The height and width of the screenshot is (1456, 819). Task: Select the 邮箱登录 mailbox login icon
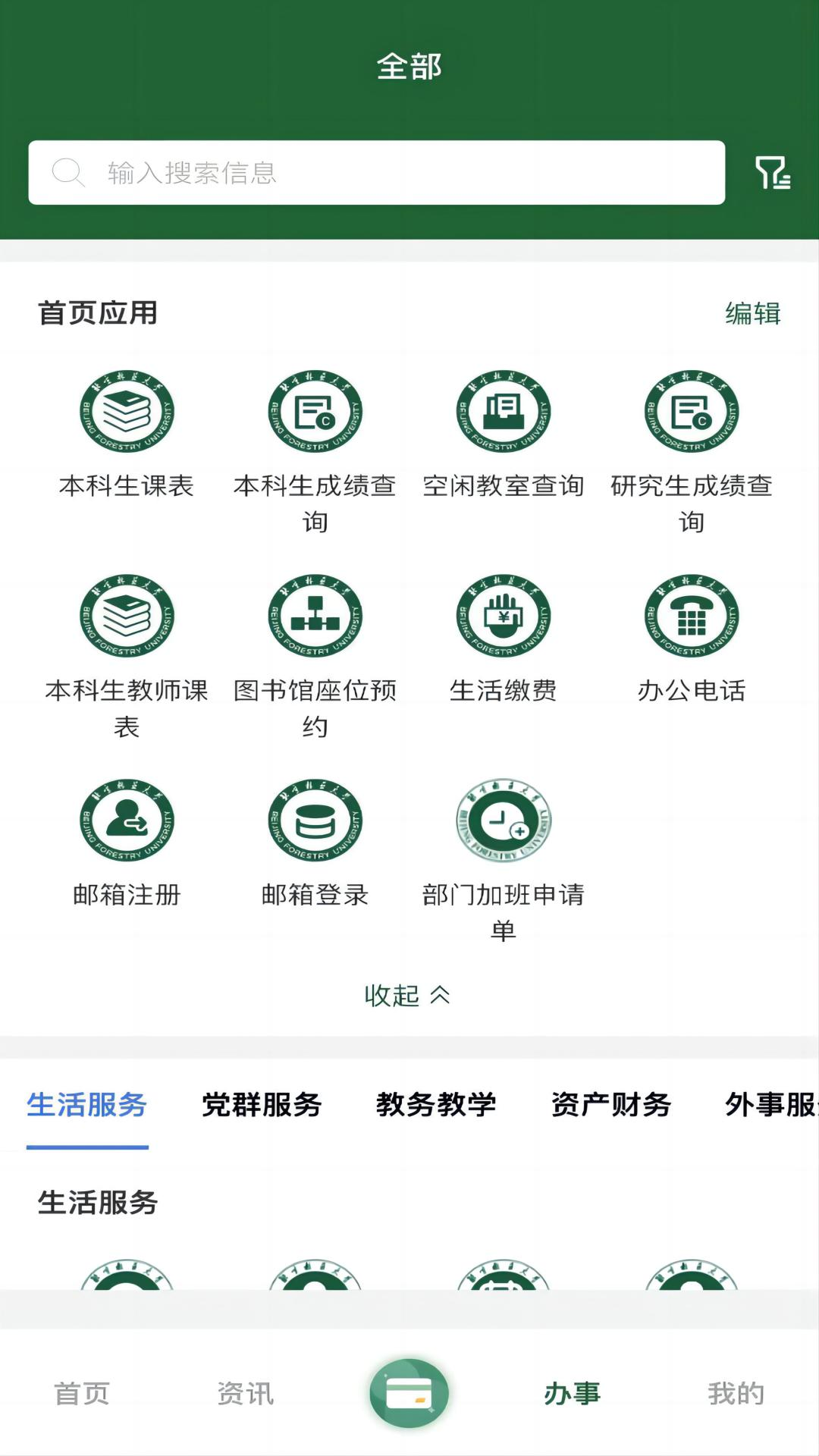click(314, 821)
